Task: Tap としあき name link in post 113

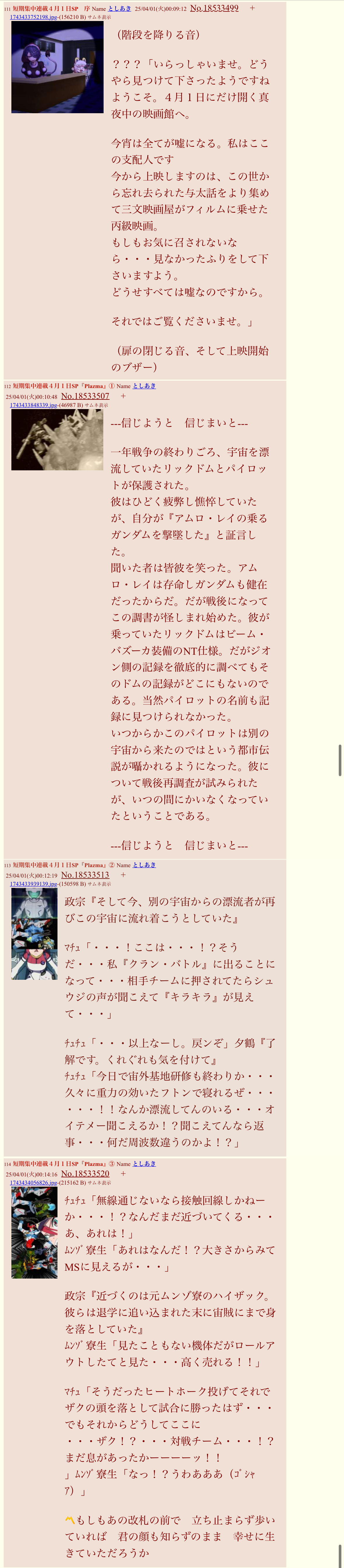Action: (144, 865)
